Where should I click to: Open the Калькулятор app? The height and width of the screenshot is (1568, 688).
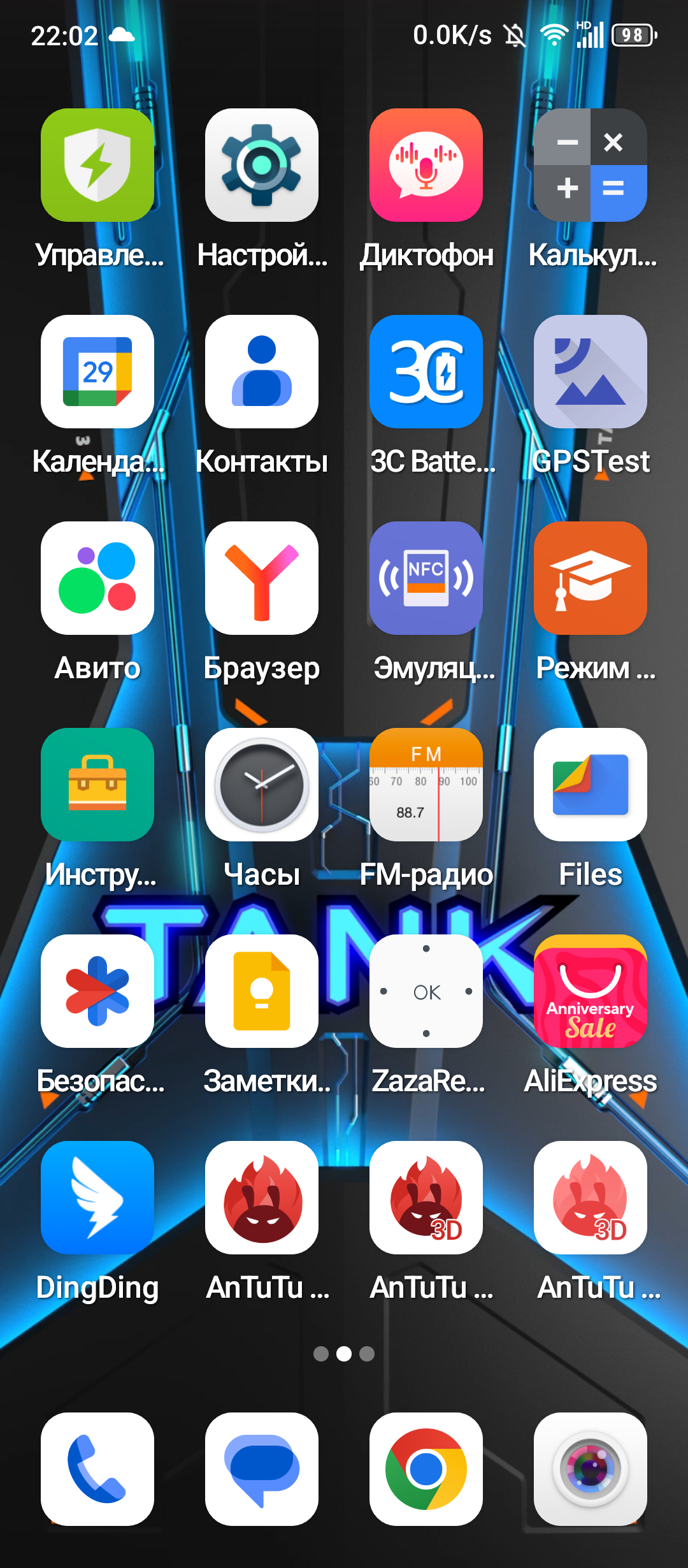pyautogui.click(x=590, y=165)
